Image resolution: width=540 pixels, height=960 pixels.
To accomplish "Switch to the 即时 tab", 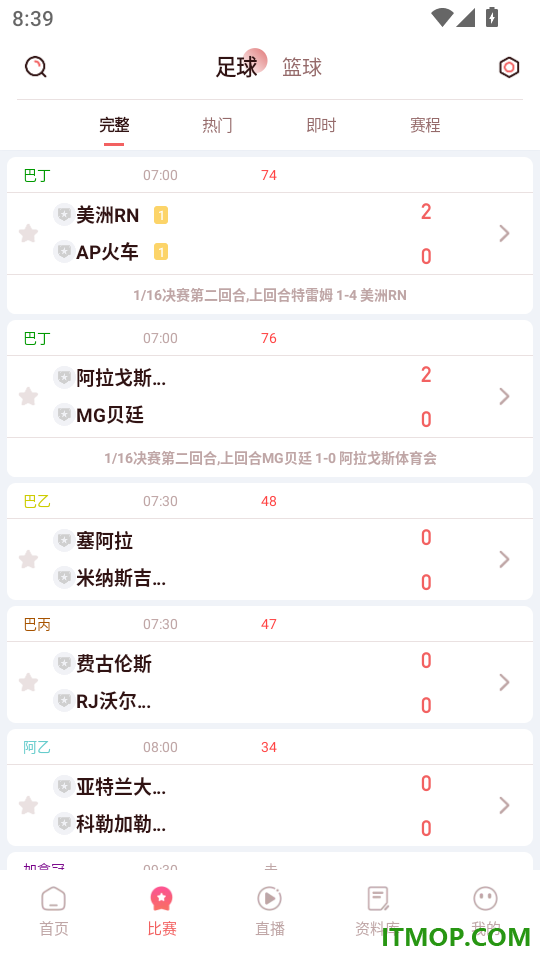I will [321, 126].
